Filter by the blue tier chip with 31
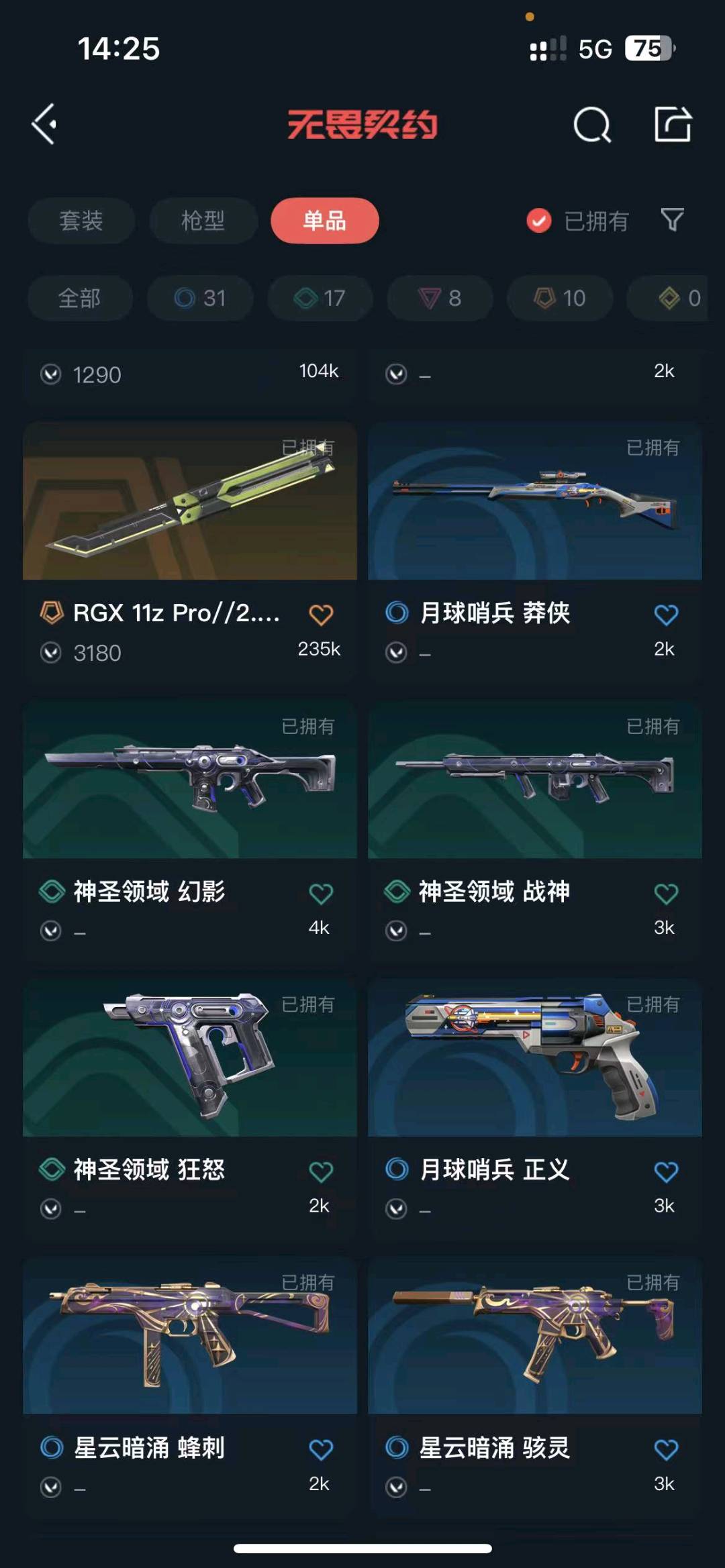The image size is (725, 1568). (x=200, y=298)
